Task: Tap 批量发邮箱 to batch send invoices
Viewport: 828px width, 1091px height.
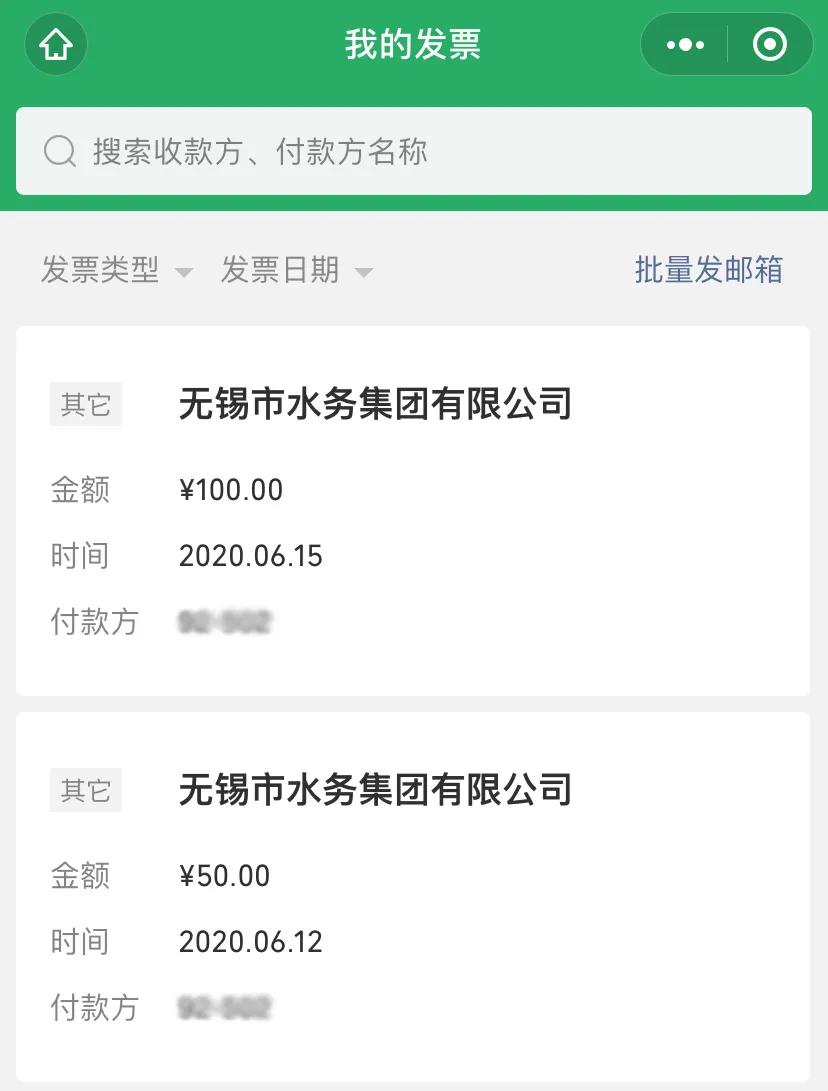Action: [x=707, y=269]
